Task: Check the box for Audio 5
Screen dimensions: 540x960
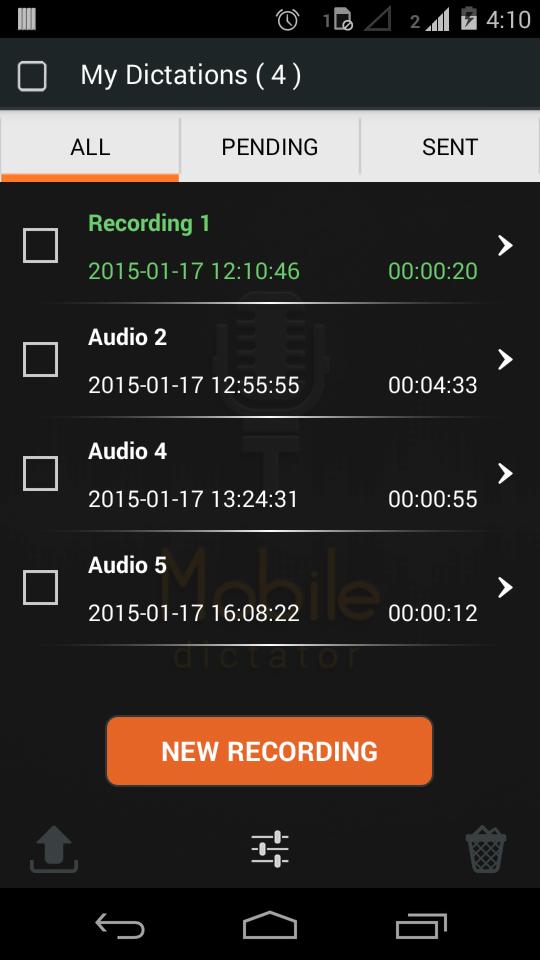Action: click(40, 587)
